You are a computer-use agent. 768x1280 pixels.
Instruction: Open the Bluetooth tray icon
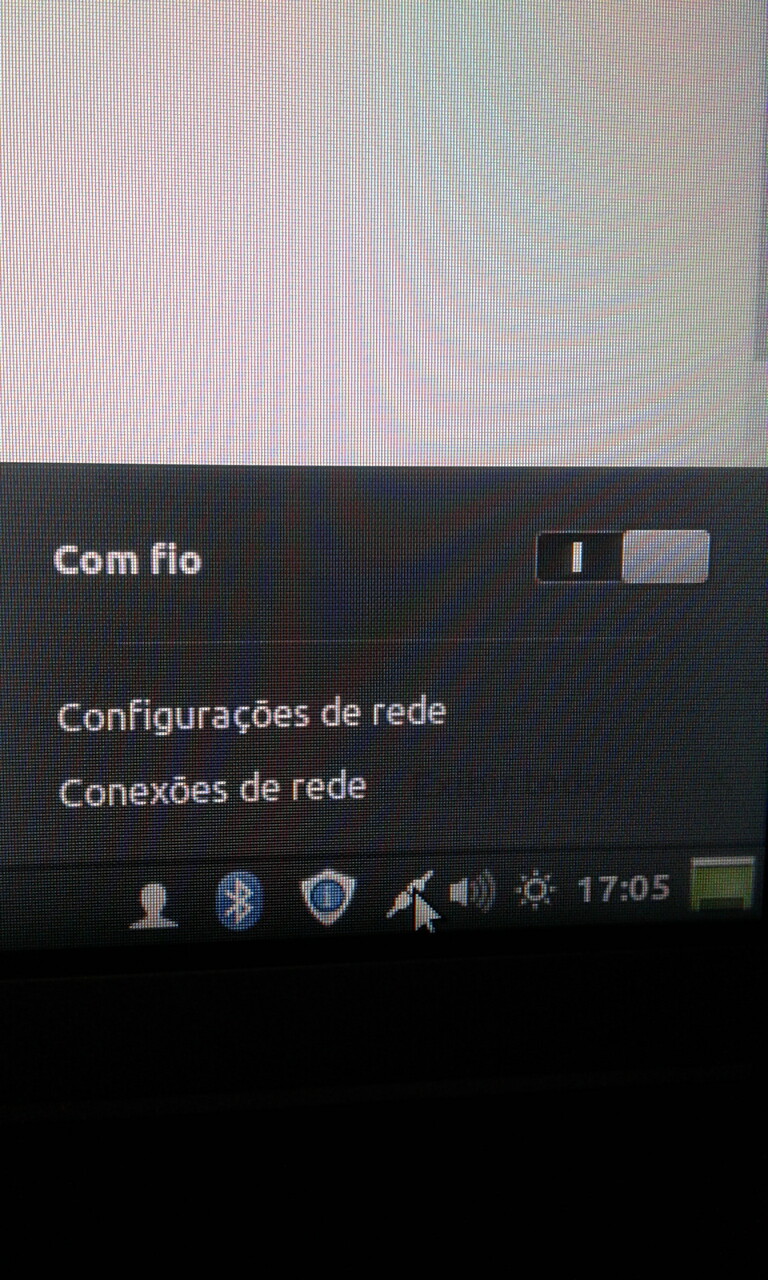(240, 898)
